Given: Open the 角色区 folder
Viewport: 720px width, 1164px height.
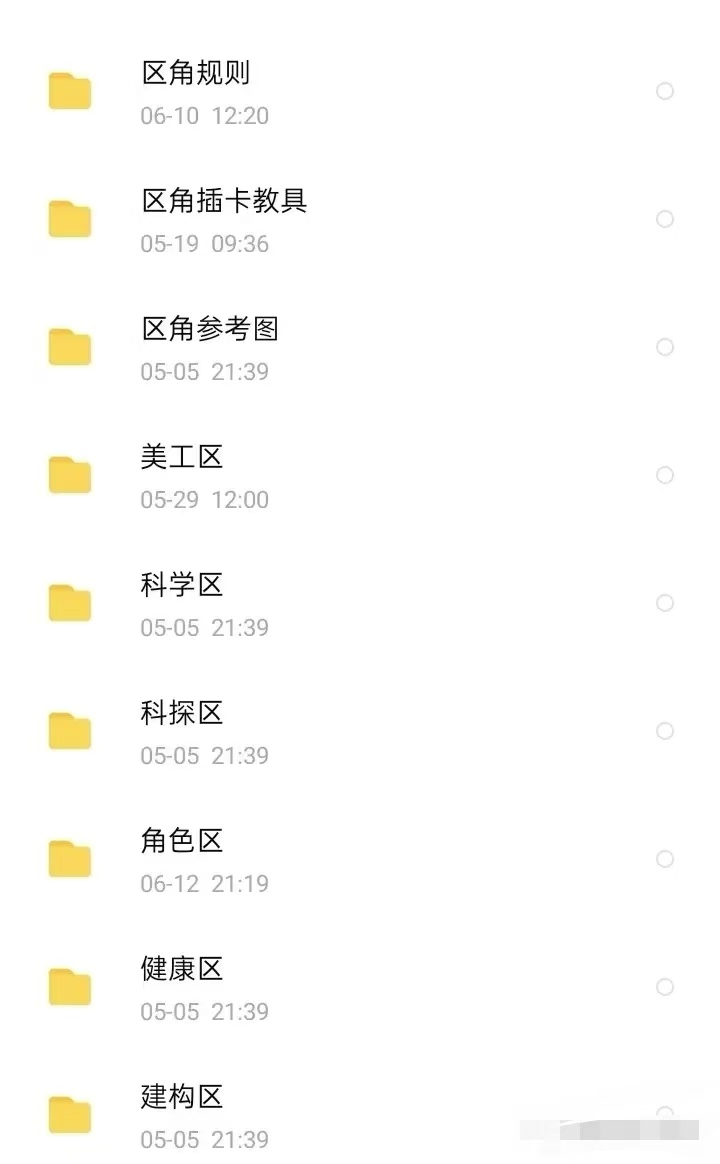Looking at the screenshot, I should coord(360,860).
